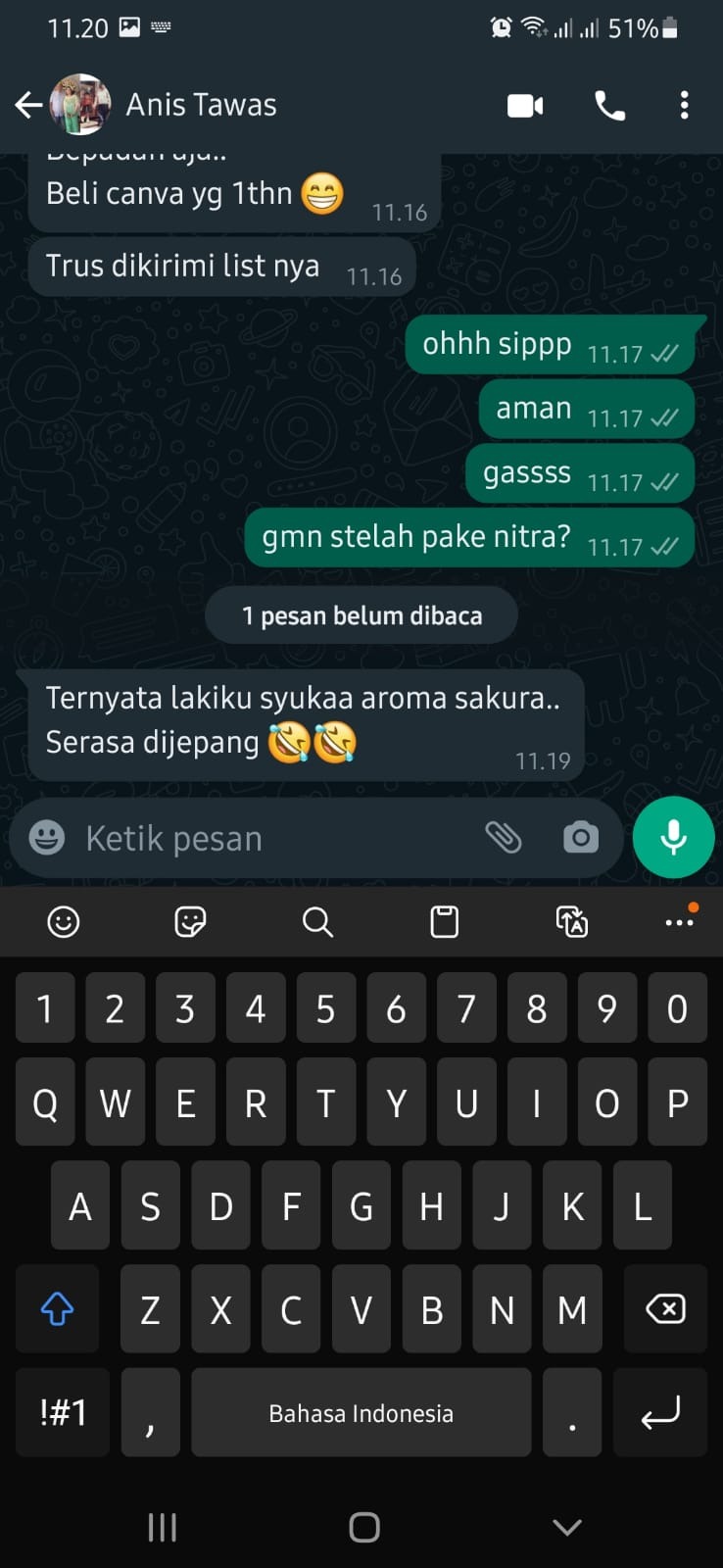Open Anis Tawas contact info
The width and height of the screenshot is (723, 1568).
[201, 105]
